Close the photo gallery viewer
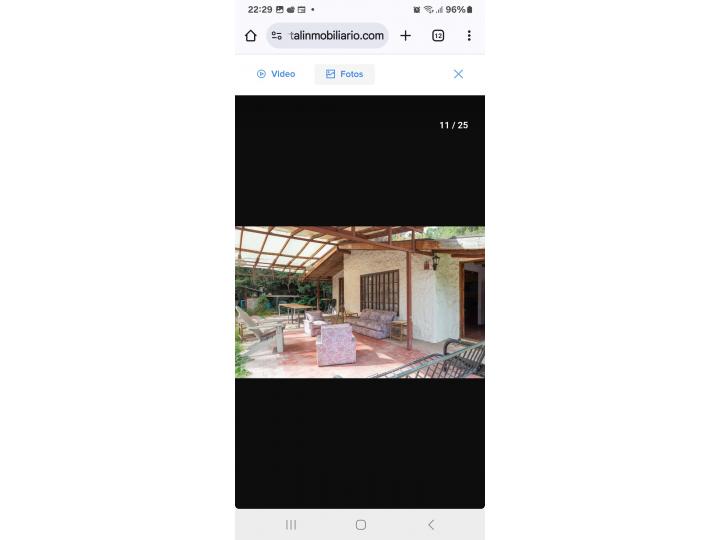This screenshot has width=720, height=540. (458, 74)
